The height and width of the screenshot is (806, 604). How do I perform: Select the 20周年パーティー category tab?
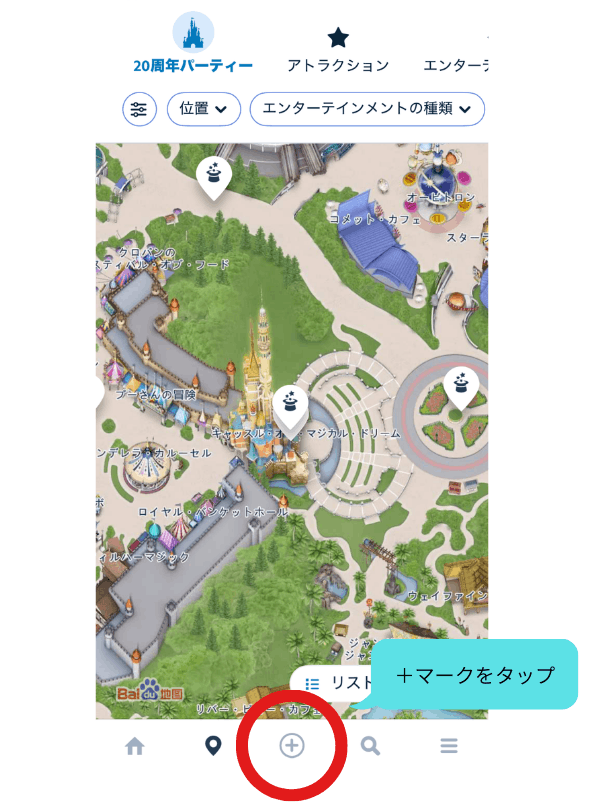pyautogui.click(x=193, y=45)
